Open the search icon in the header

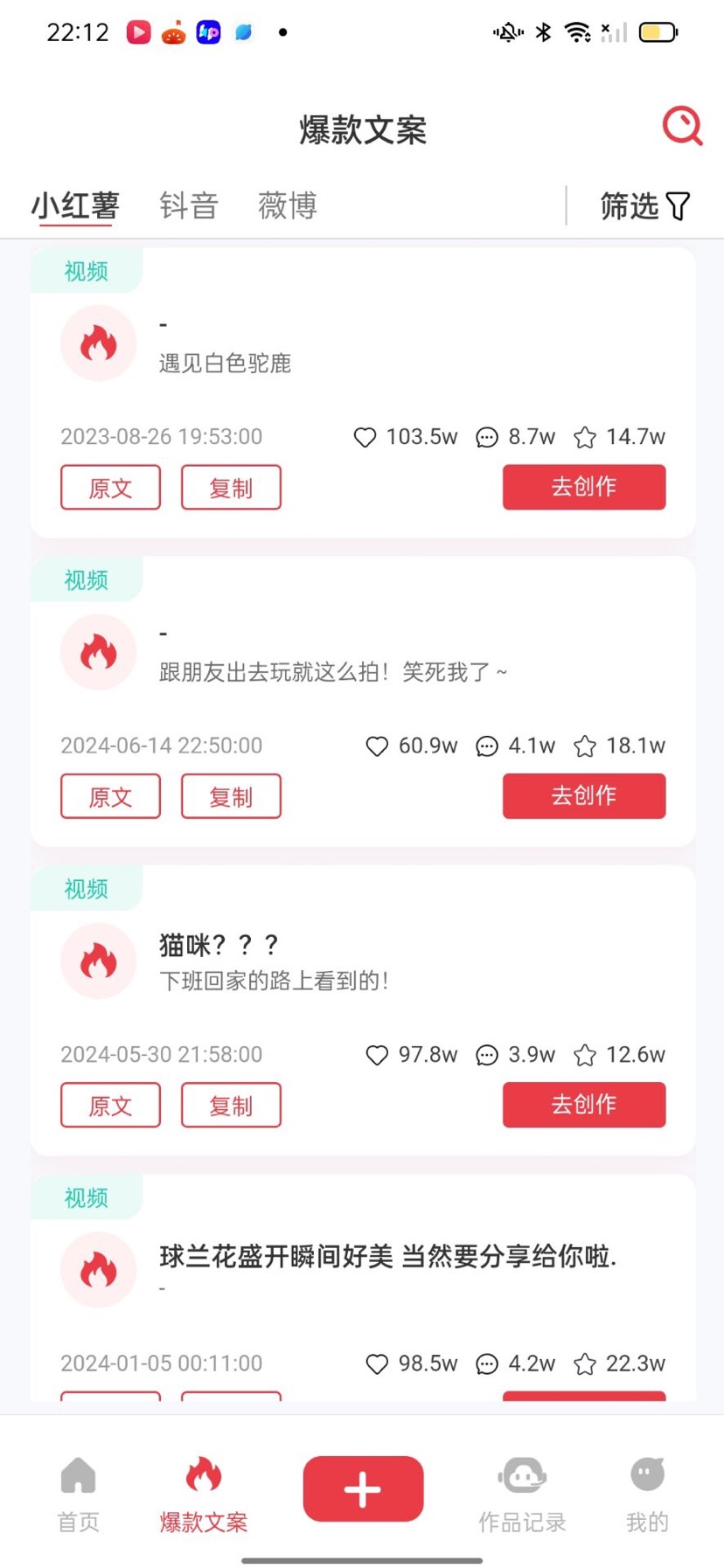pyautogui.click(x=682, y=127)
